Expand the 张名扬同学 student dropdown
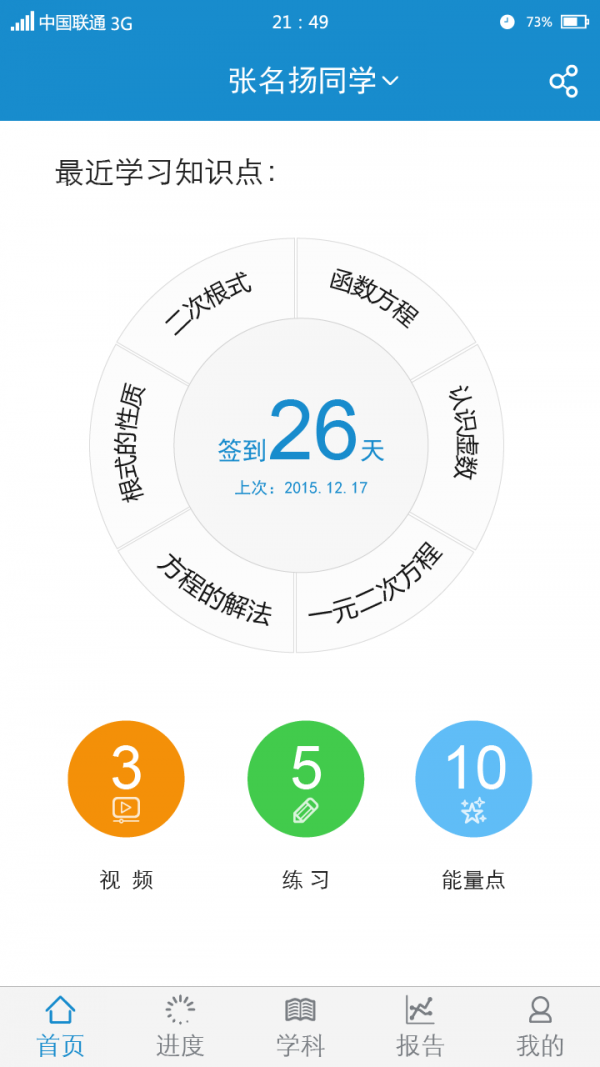The height and width of the screenshot is (1067, 600). click(313, 81)
